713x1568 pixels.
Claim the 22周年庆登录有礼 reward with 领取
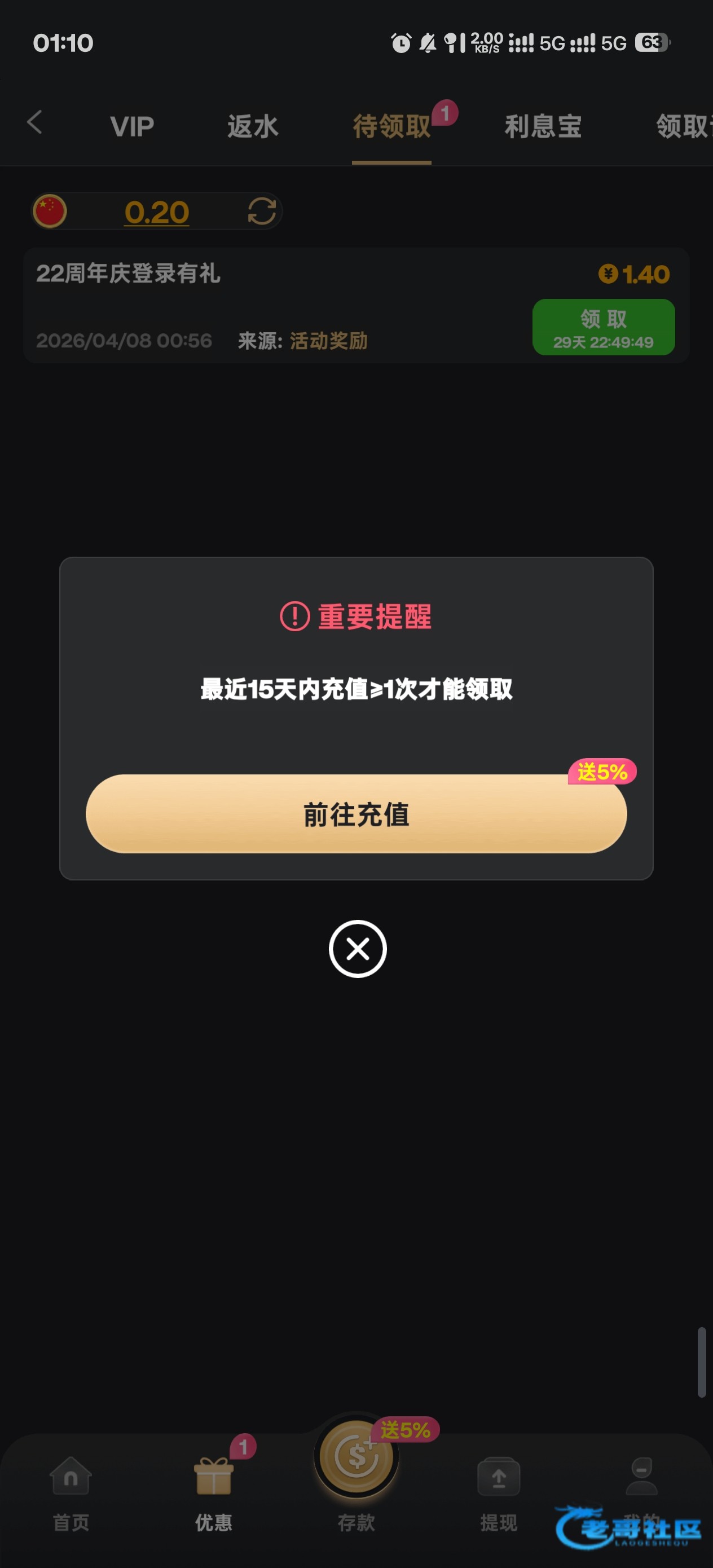tap(603, 327)
